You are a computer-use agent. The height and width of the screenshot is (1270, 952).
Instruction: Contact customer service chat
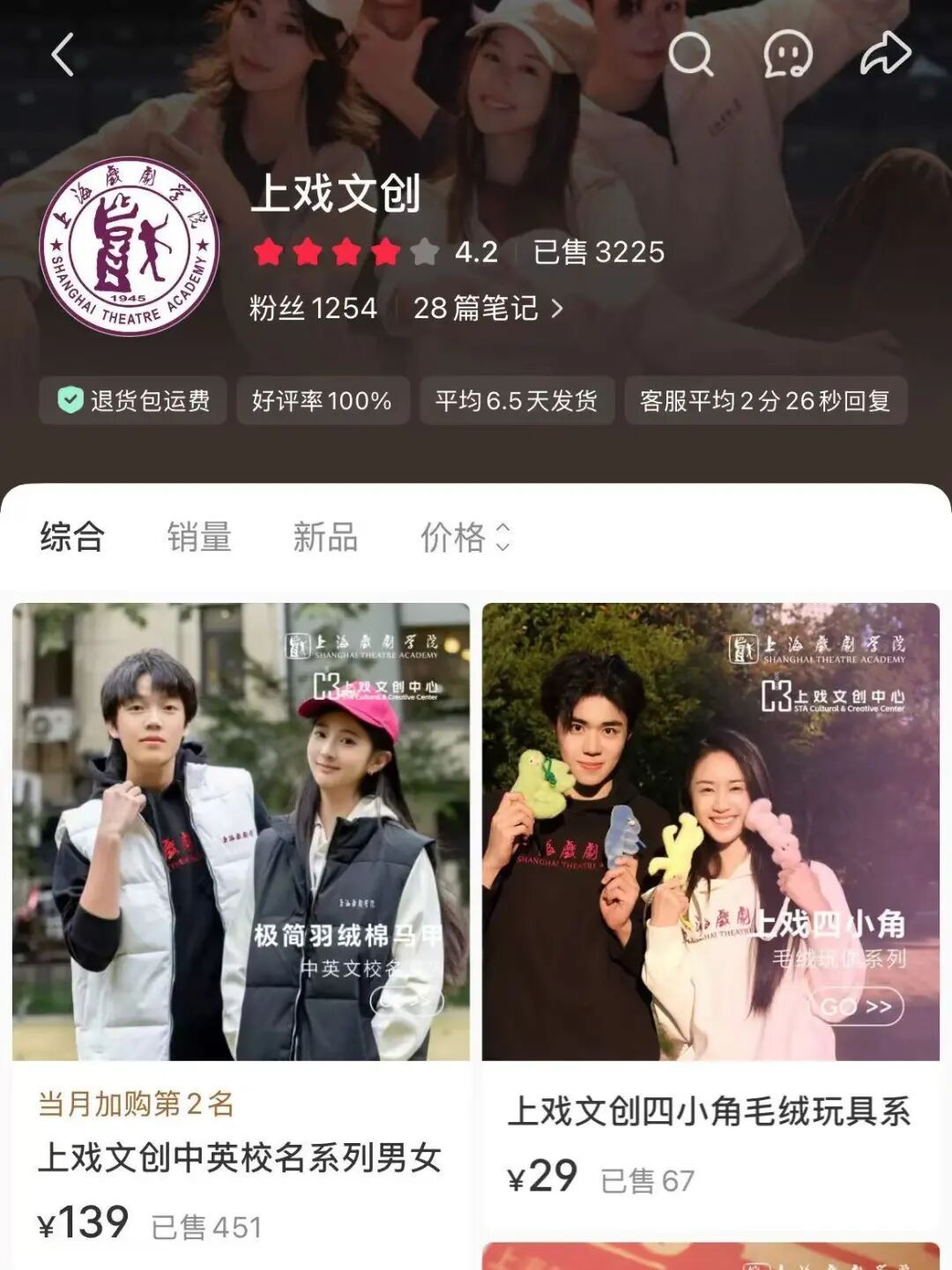[786, 55]
